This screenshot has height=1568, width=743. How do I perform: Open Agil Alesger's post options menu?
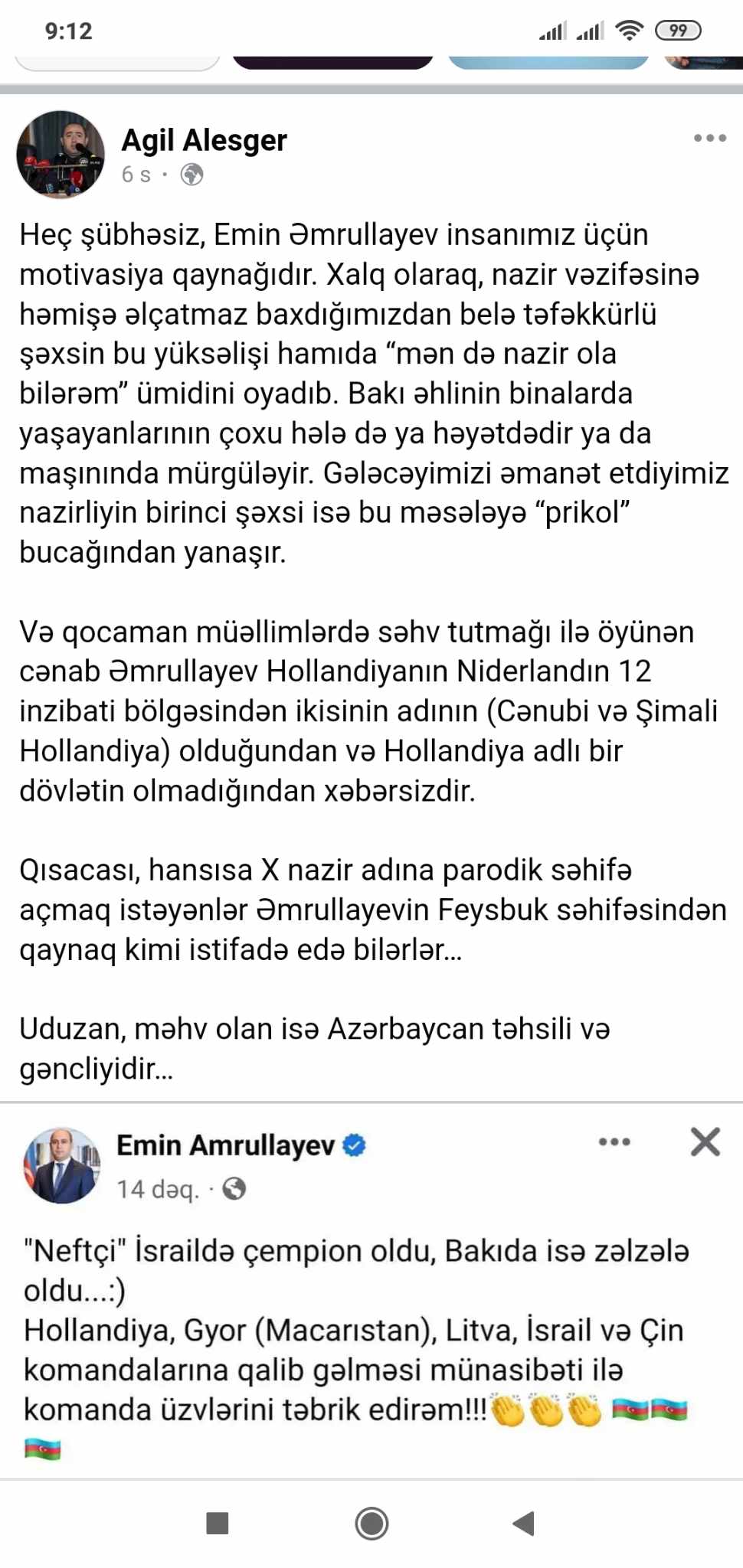tap(709, 139)
